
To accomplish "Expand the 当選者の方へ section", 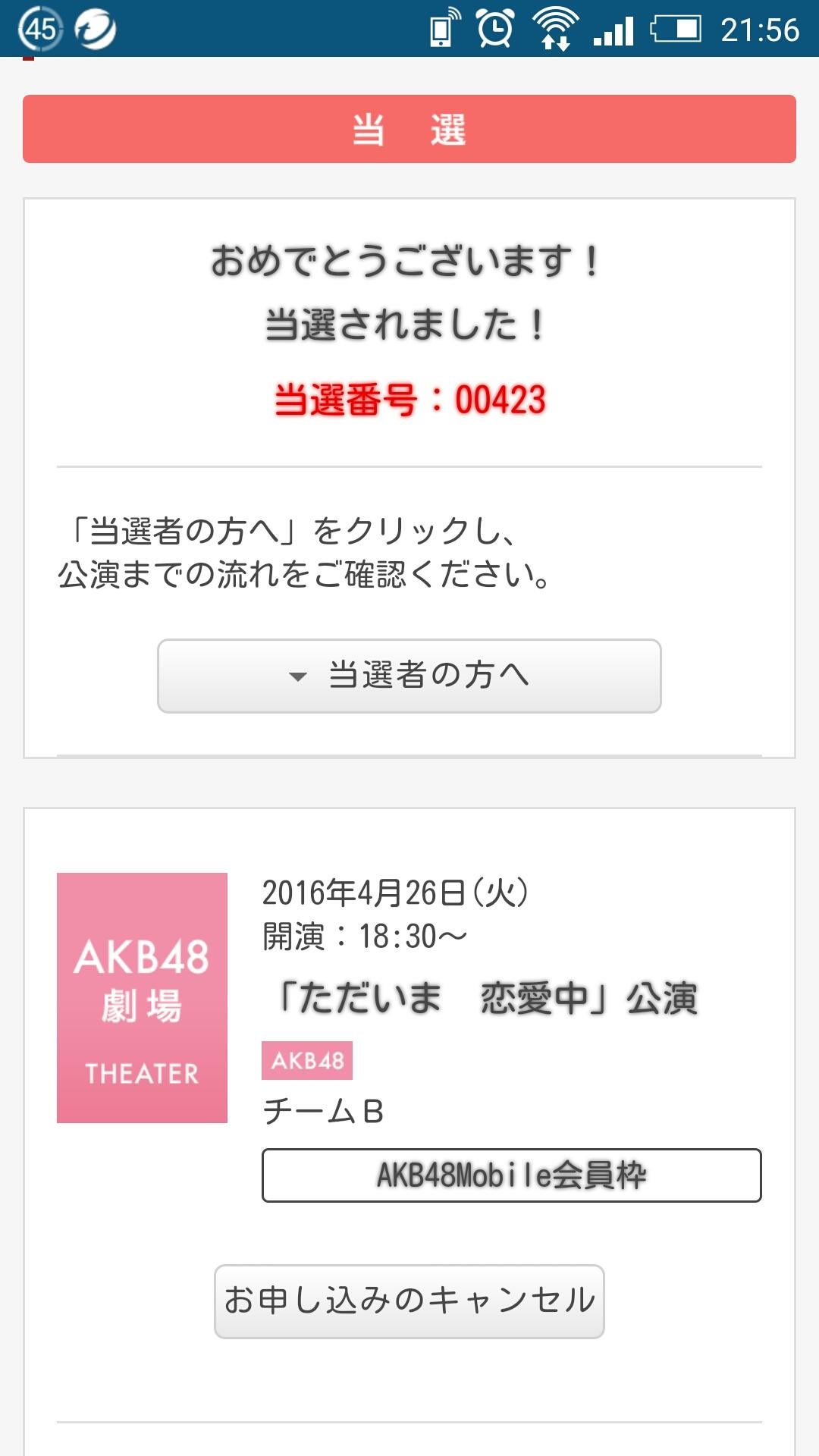I will [409, 676].
